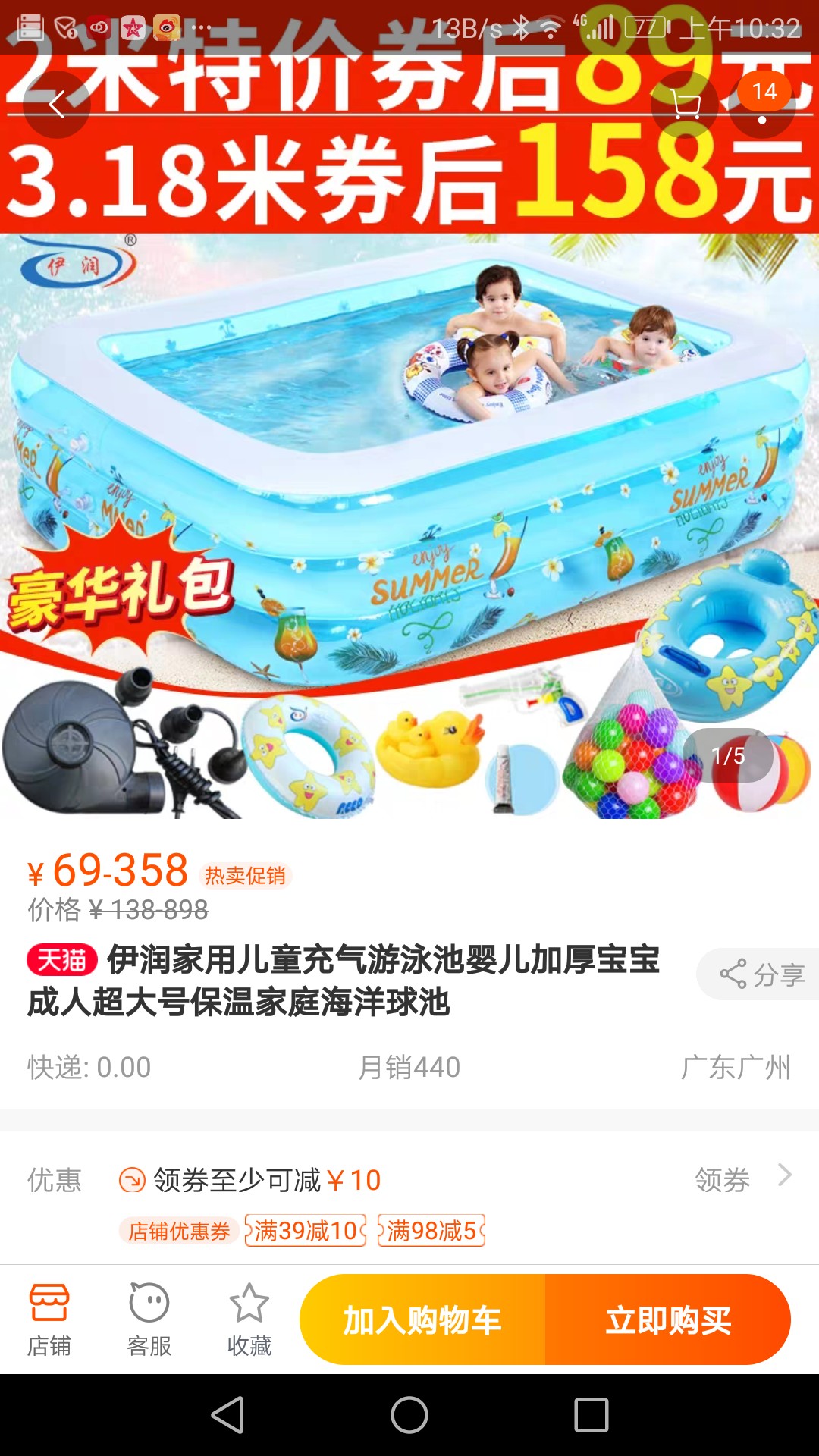This screenshot has height=1456, width=819.
Task: Tap the system home button
Action: [x=409, y=1415]
